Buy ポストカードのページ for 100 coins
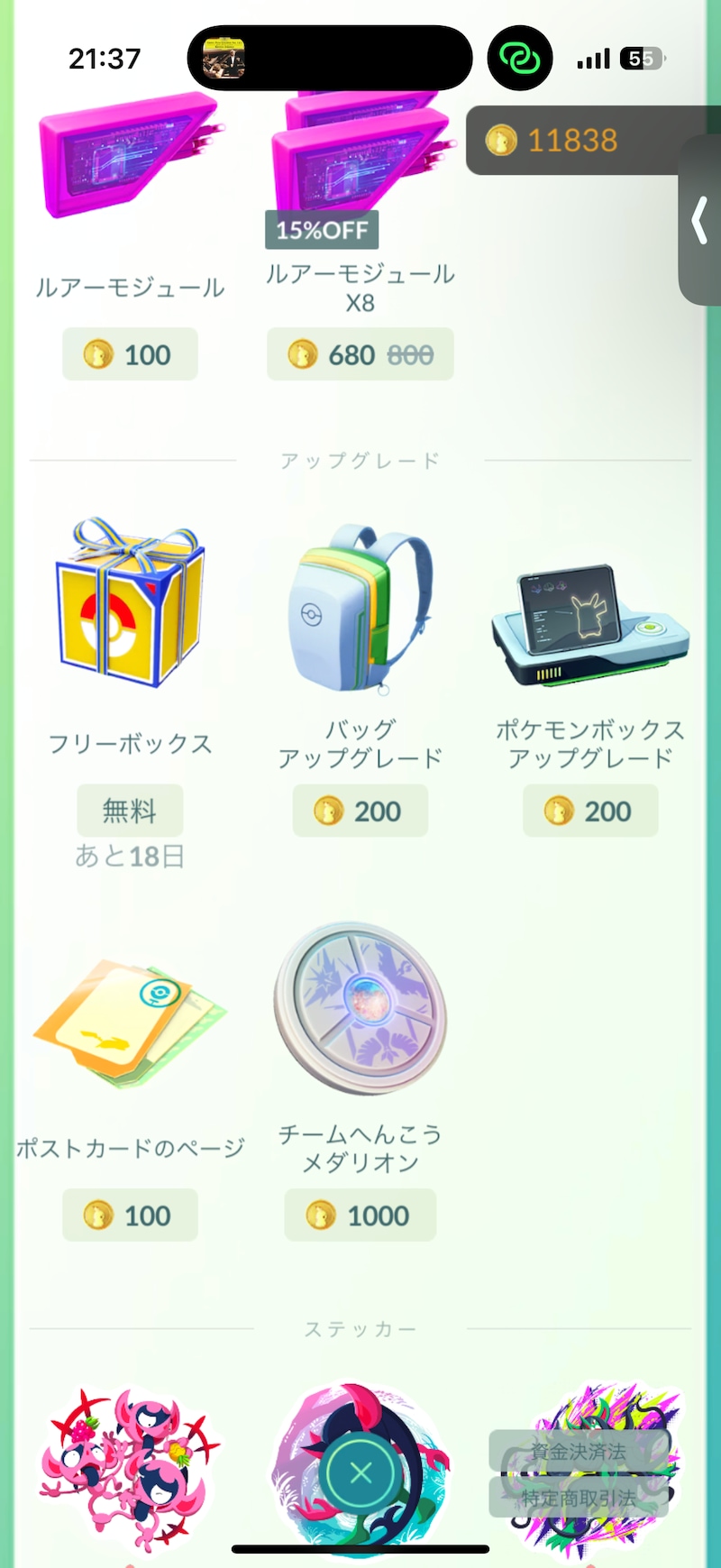The height and width of the screenshot is (1568, 721). click(x=130, y=1215)
